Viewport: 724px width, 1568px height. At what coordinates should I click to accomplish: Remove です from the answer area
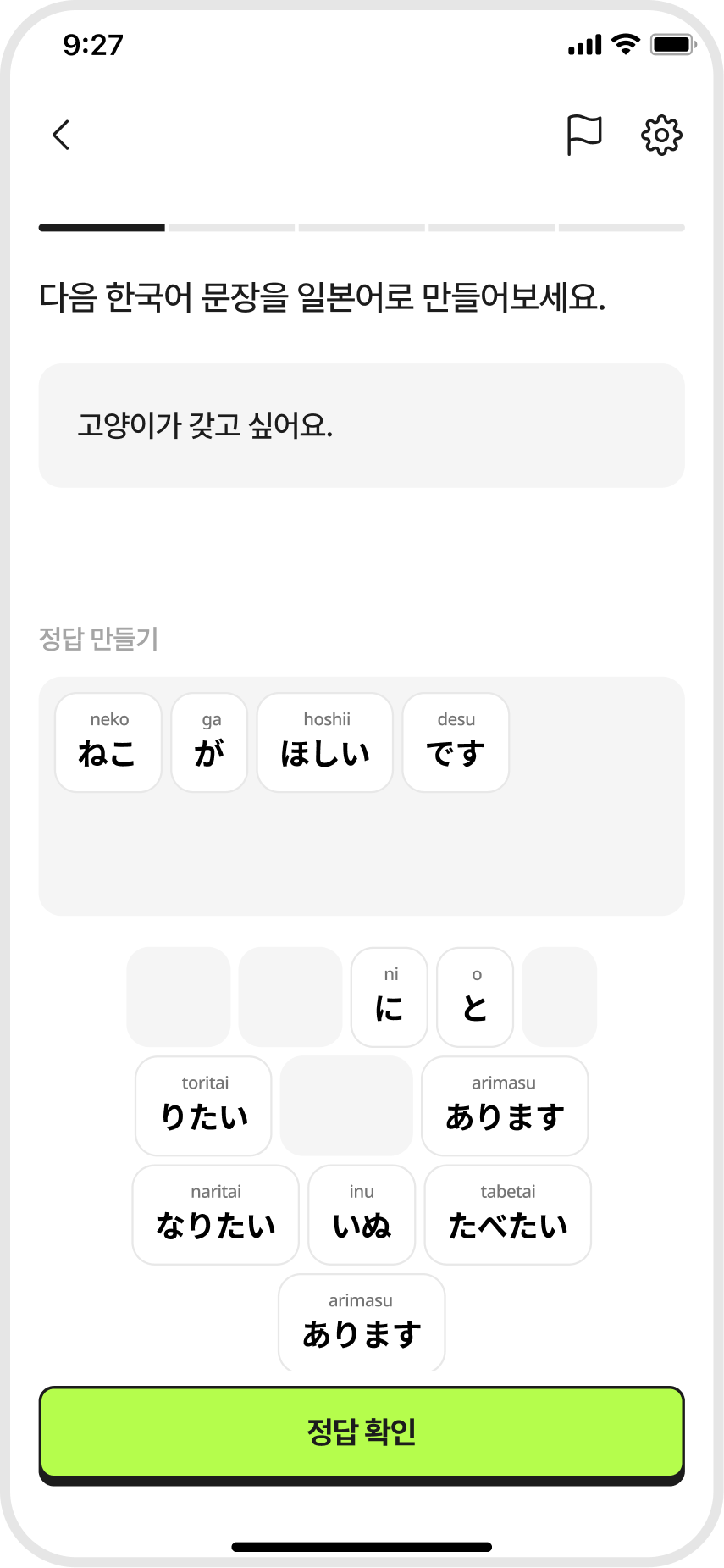click(x=456, y=743)
